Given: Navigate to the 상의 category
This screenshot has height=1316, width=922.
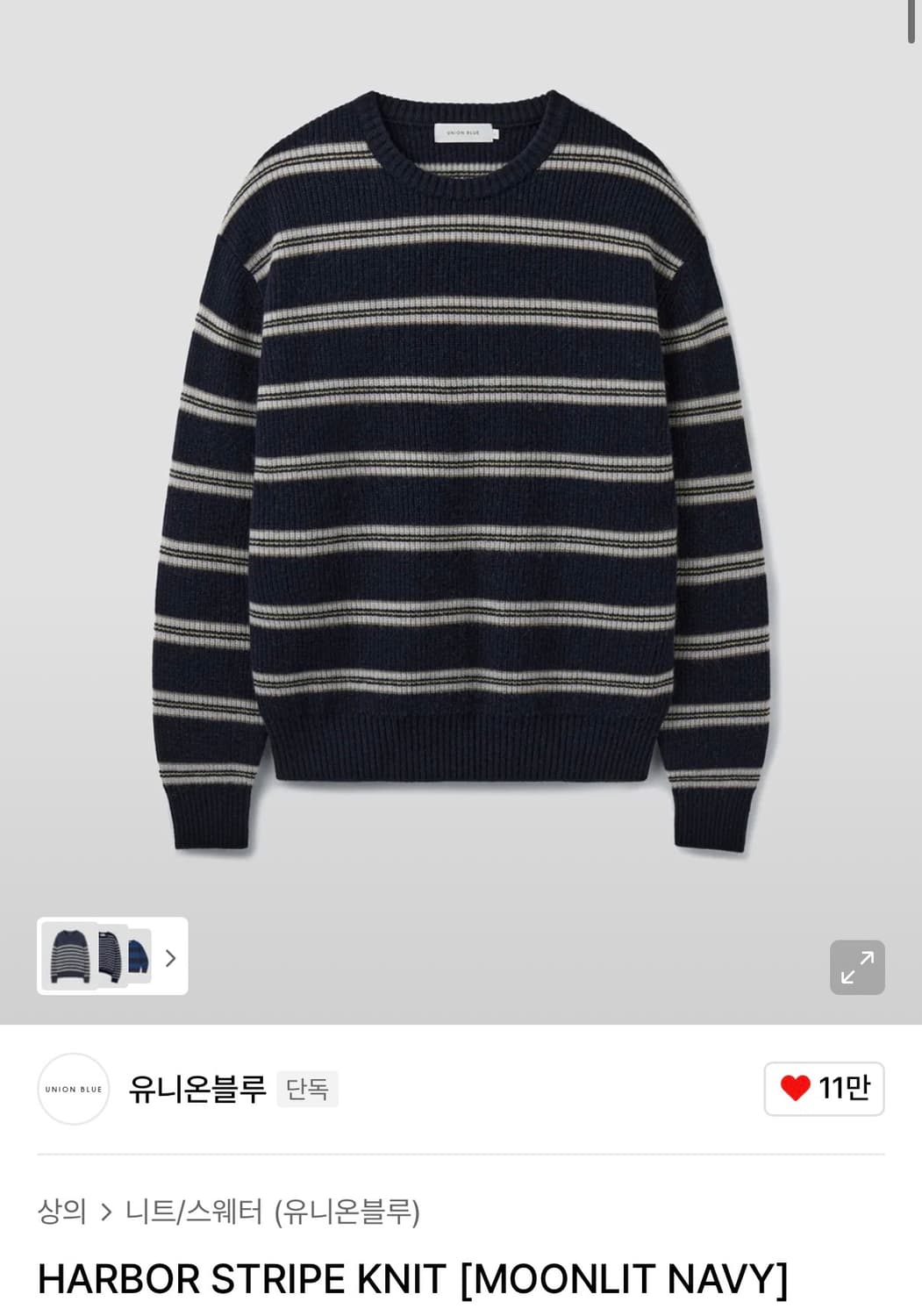Looking at the screenshot, I should click(x=61, y=1212).
